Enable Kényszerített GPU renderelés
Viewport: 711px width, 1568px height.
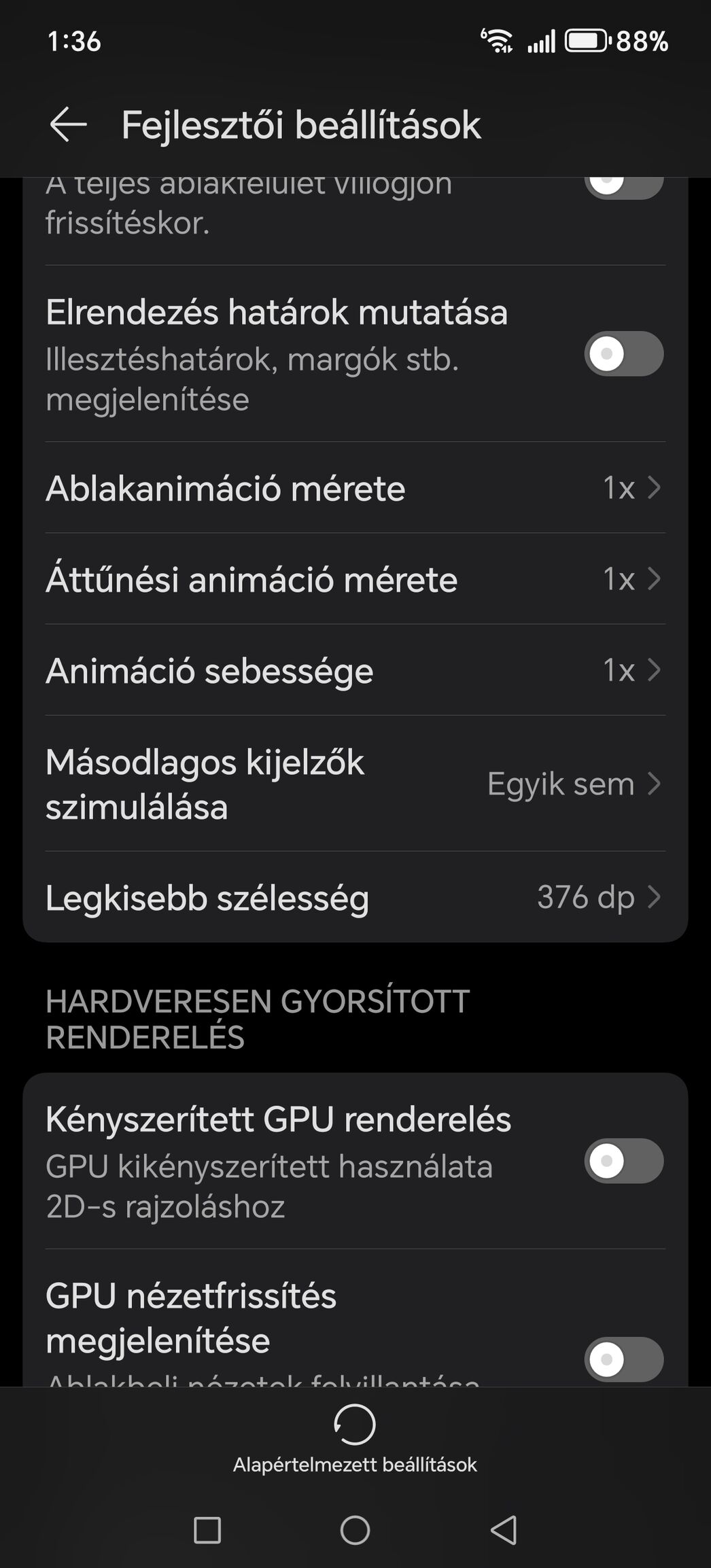pyautogui.click(x=623, y=1161)
